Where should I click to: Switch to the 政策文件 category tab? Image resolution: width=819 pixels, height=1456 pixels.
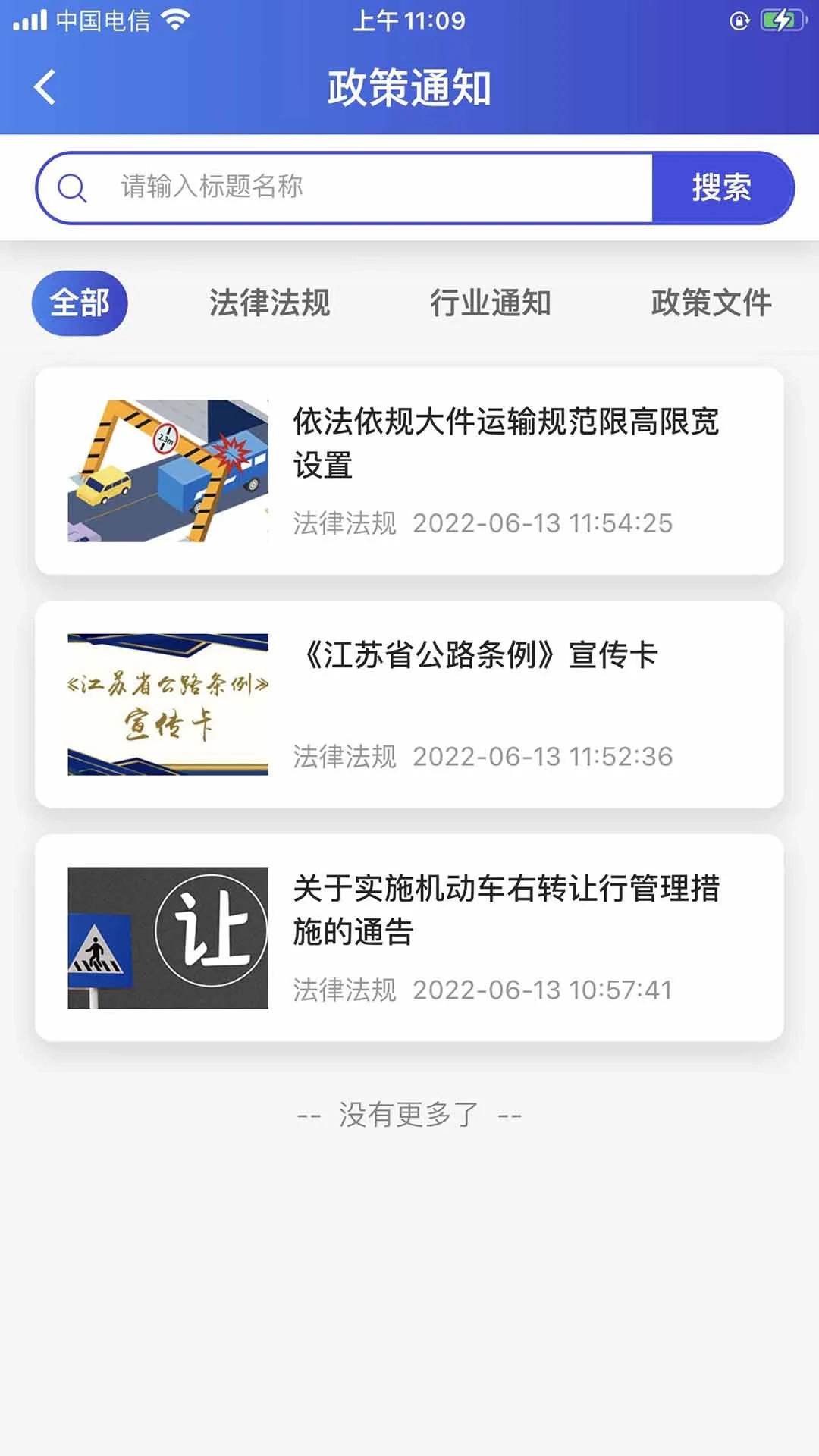tap(710, 302)
